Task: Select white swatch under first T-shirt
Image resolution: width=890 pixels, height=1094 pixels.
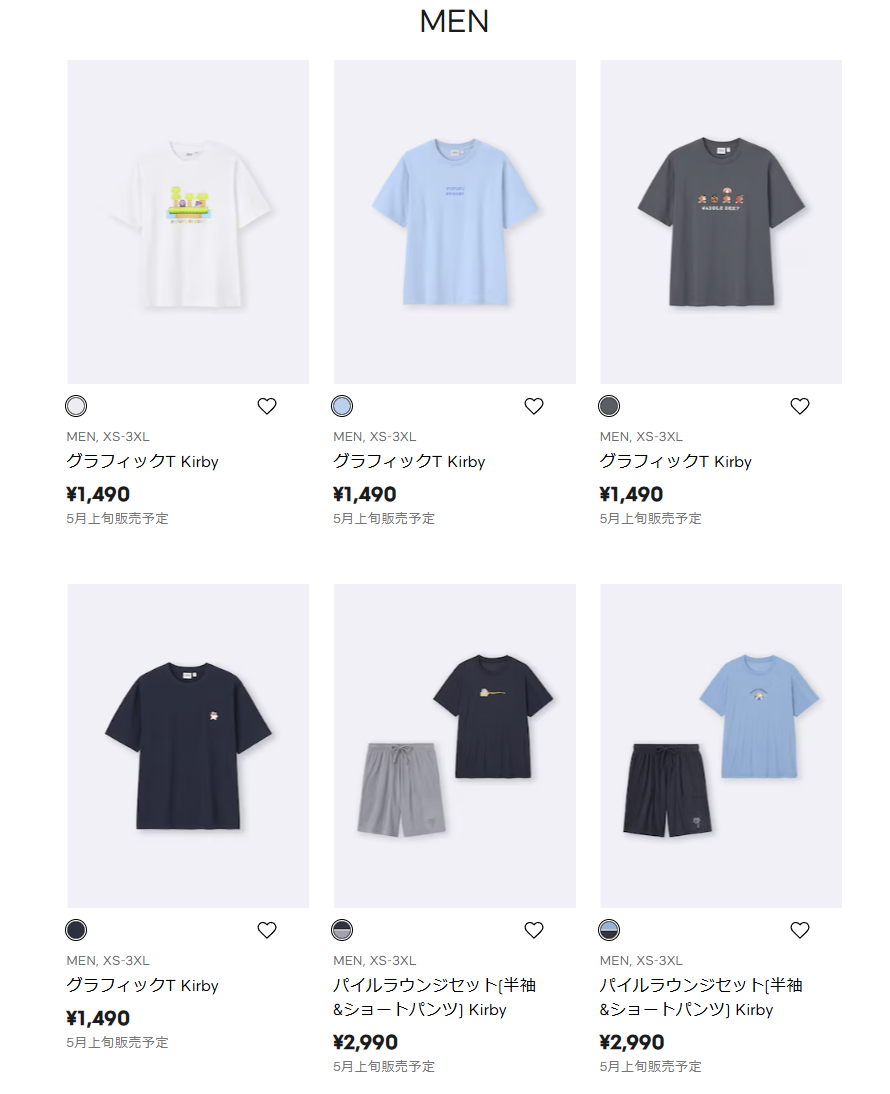Action: [76, 406]
